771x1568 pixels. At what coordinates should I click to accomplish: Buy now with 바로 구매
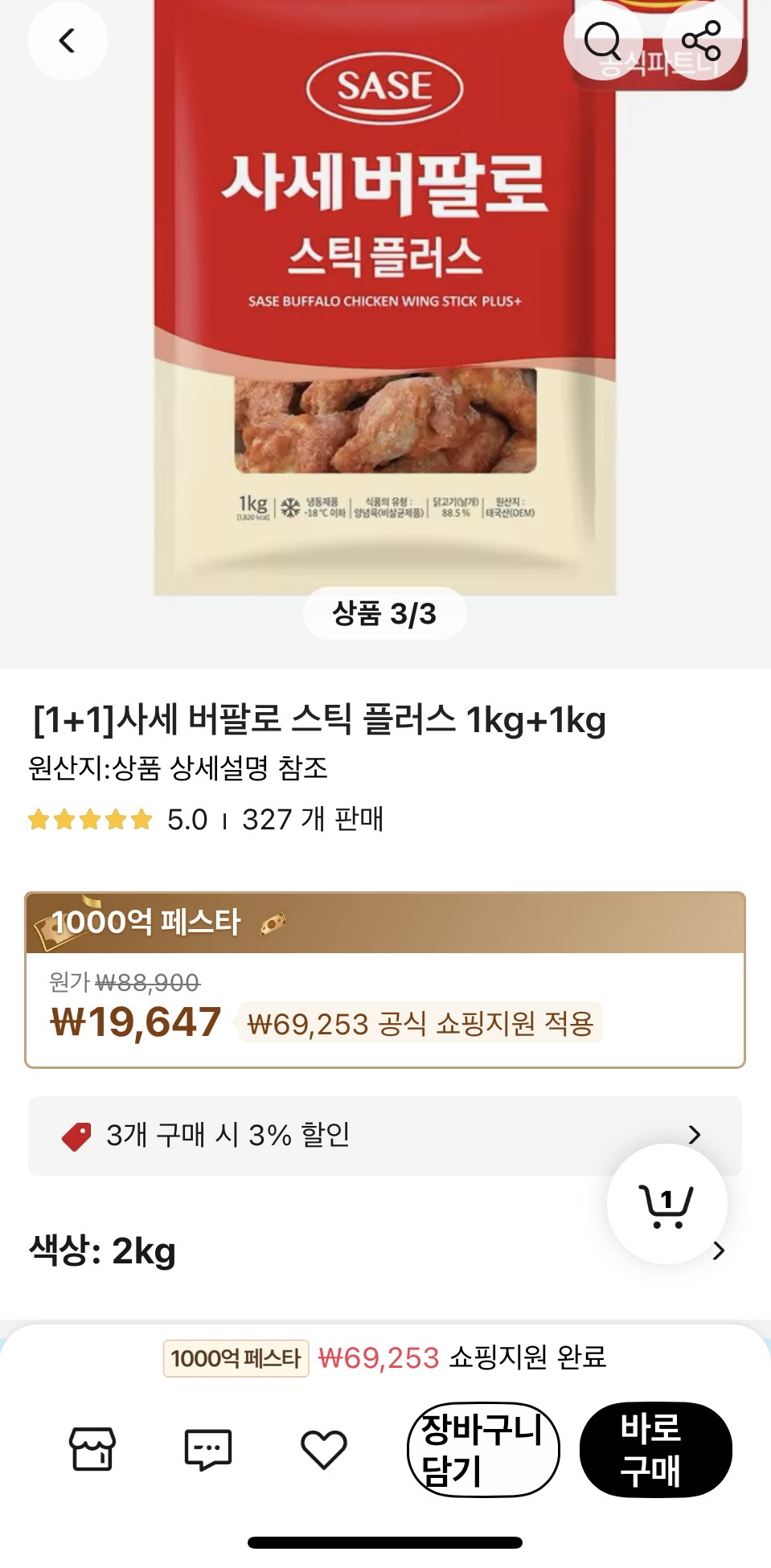click(x=655, y=1449)
